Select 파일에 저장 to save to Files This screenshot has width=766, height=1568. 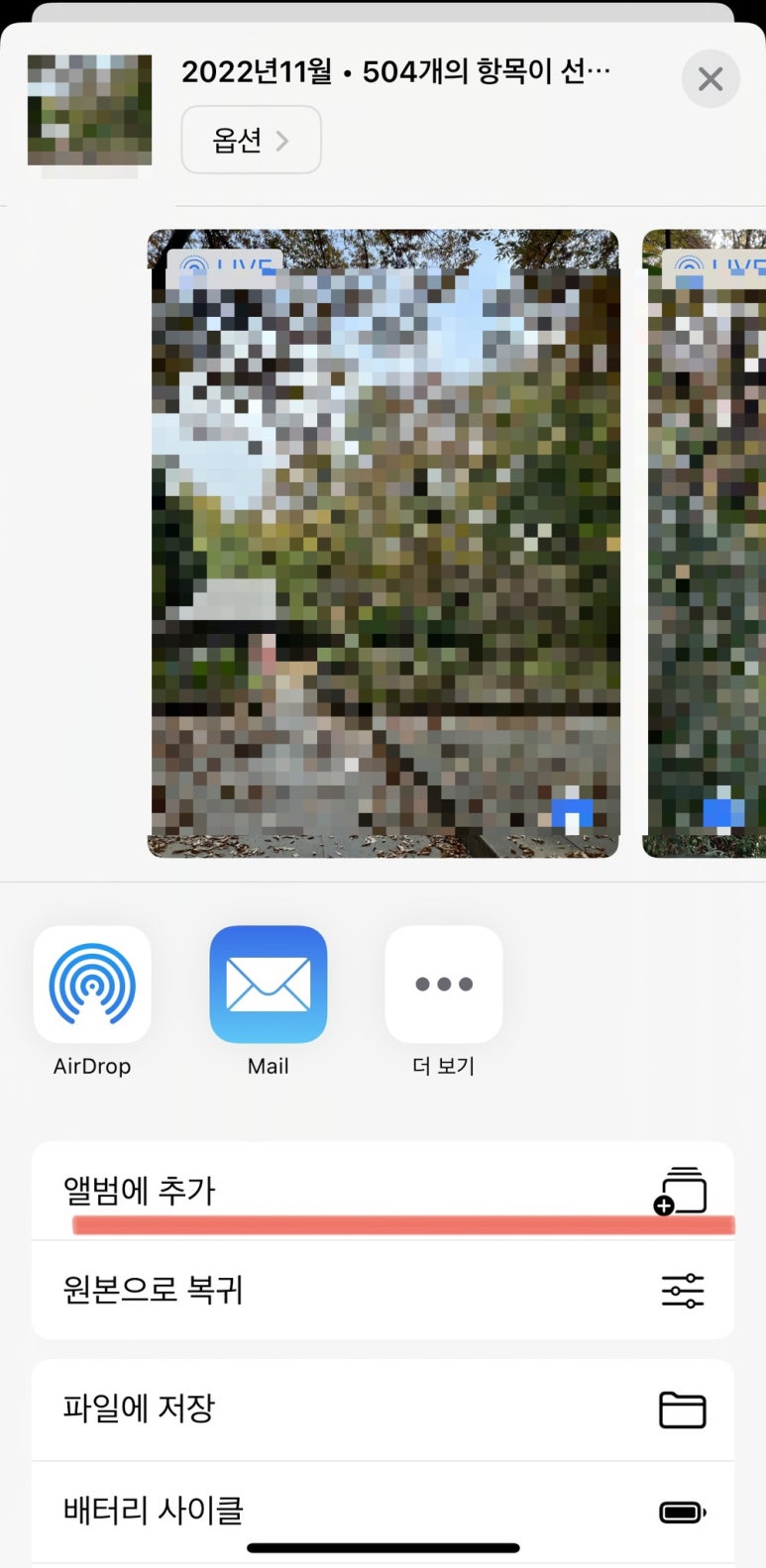[383, 1410]
